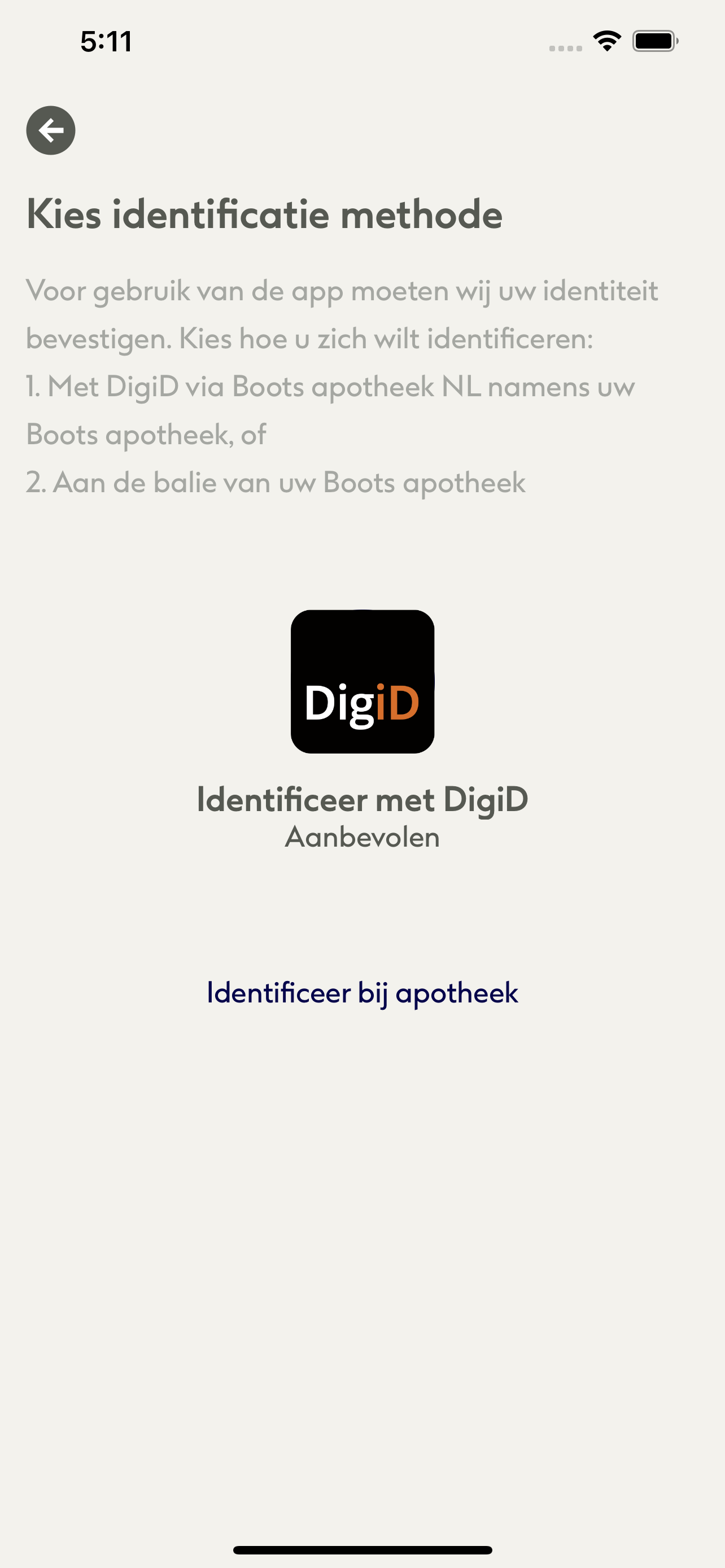
Task: Select Identificeer bij apotheek link
Action: click(x=362, y=993)
